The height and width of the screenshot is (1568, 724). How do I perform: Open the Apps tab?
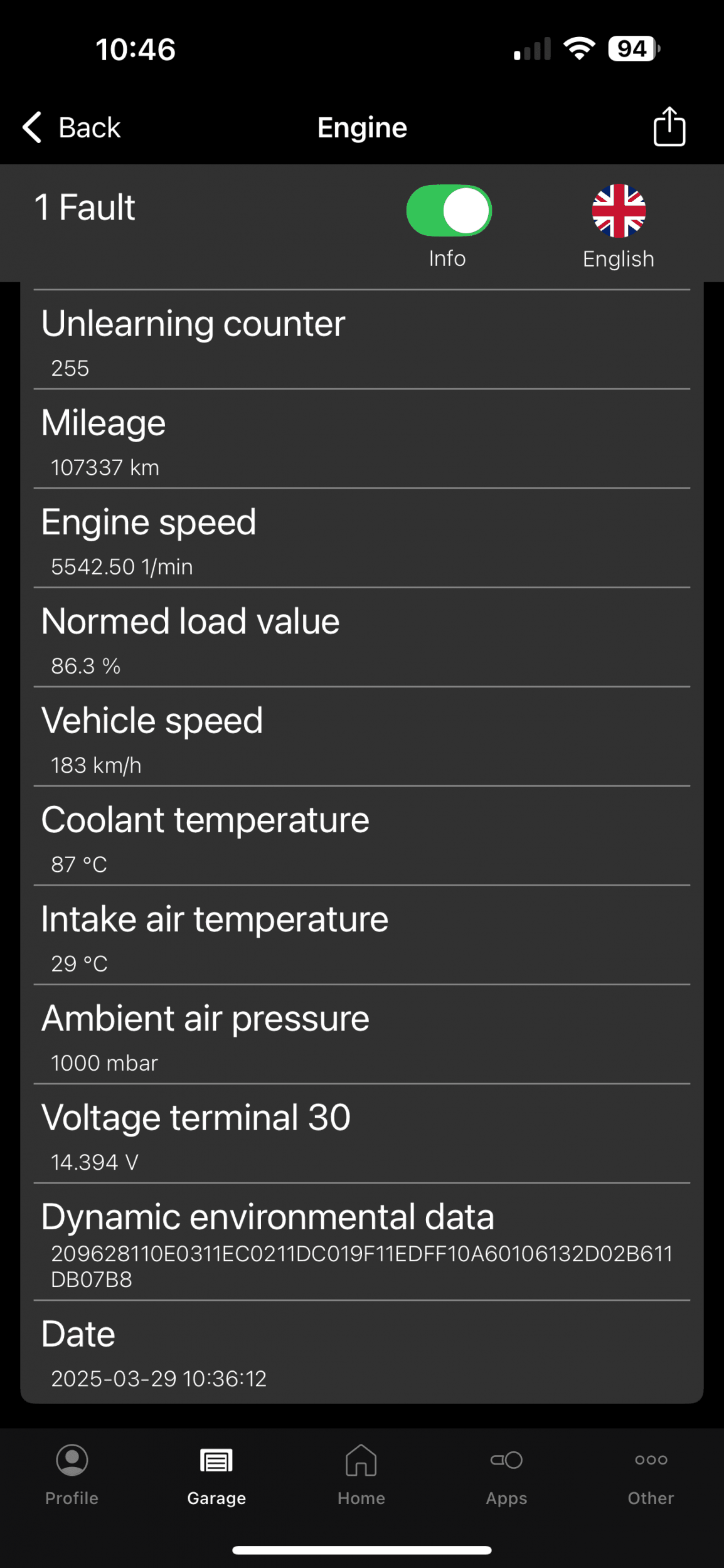pos(506,1475)
